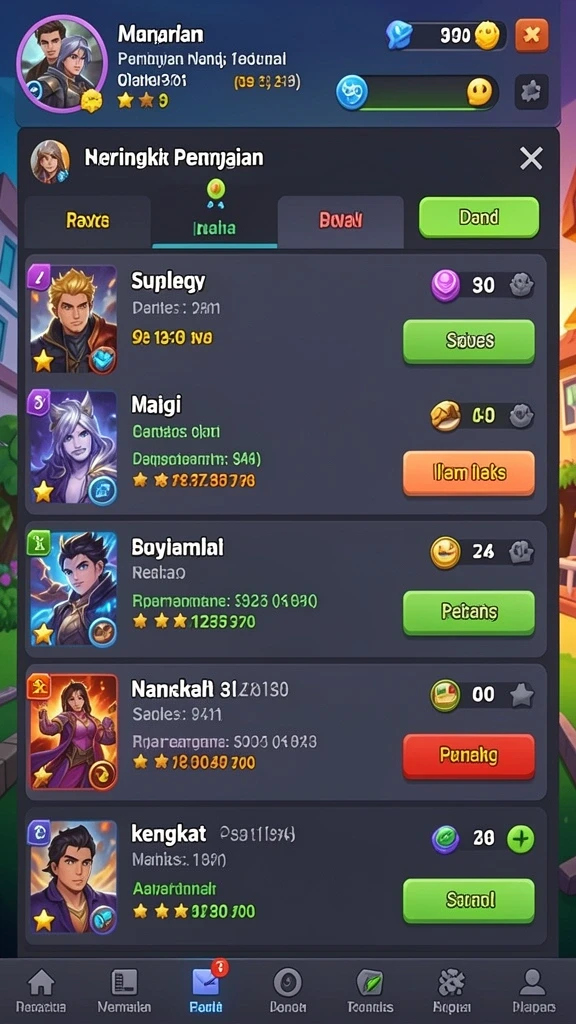Open the profile tab at bottom right
The height and width of the screenshot is (1024, 576).
point(534,991)
